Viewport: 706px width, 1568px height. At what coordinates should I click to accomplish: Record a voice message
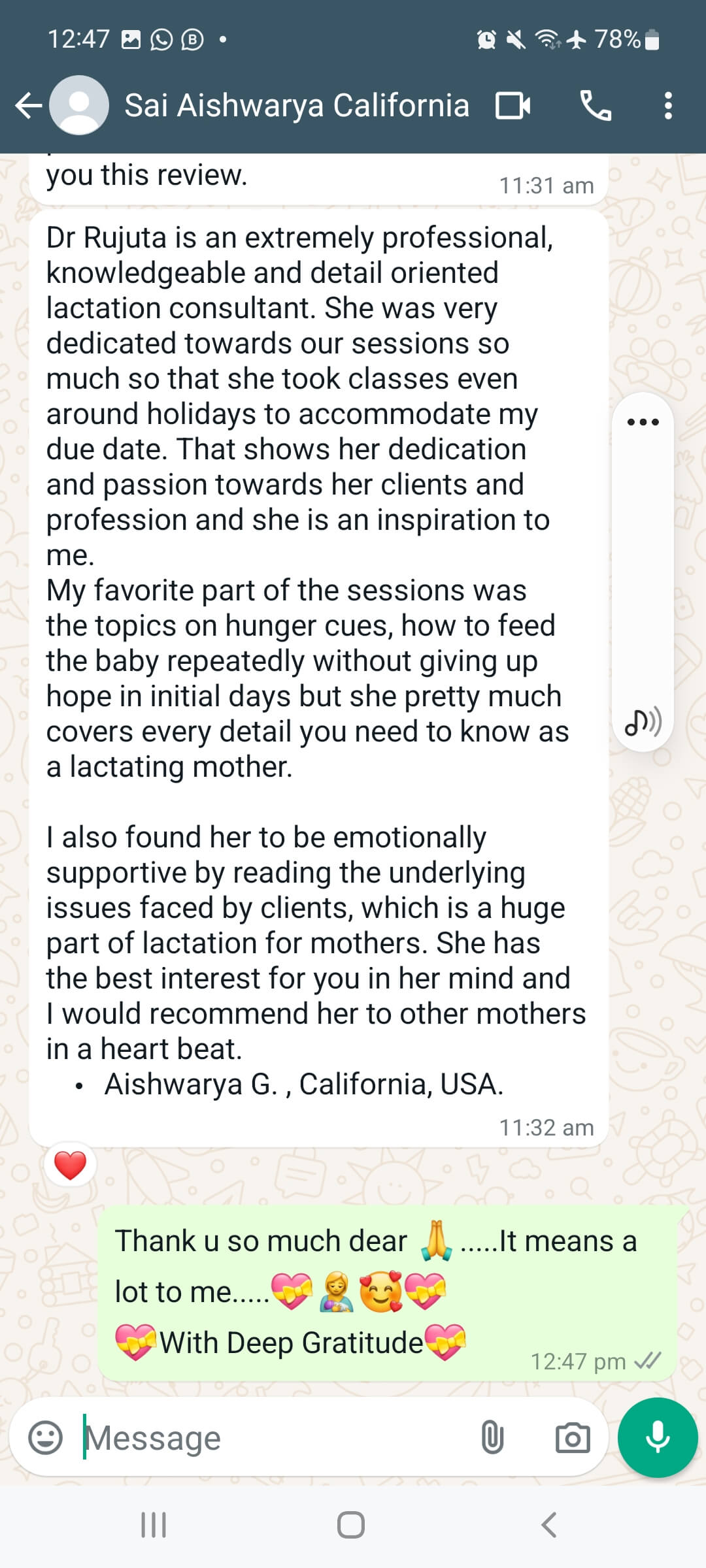(658, 1438)
